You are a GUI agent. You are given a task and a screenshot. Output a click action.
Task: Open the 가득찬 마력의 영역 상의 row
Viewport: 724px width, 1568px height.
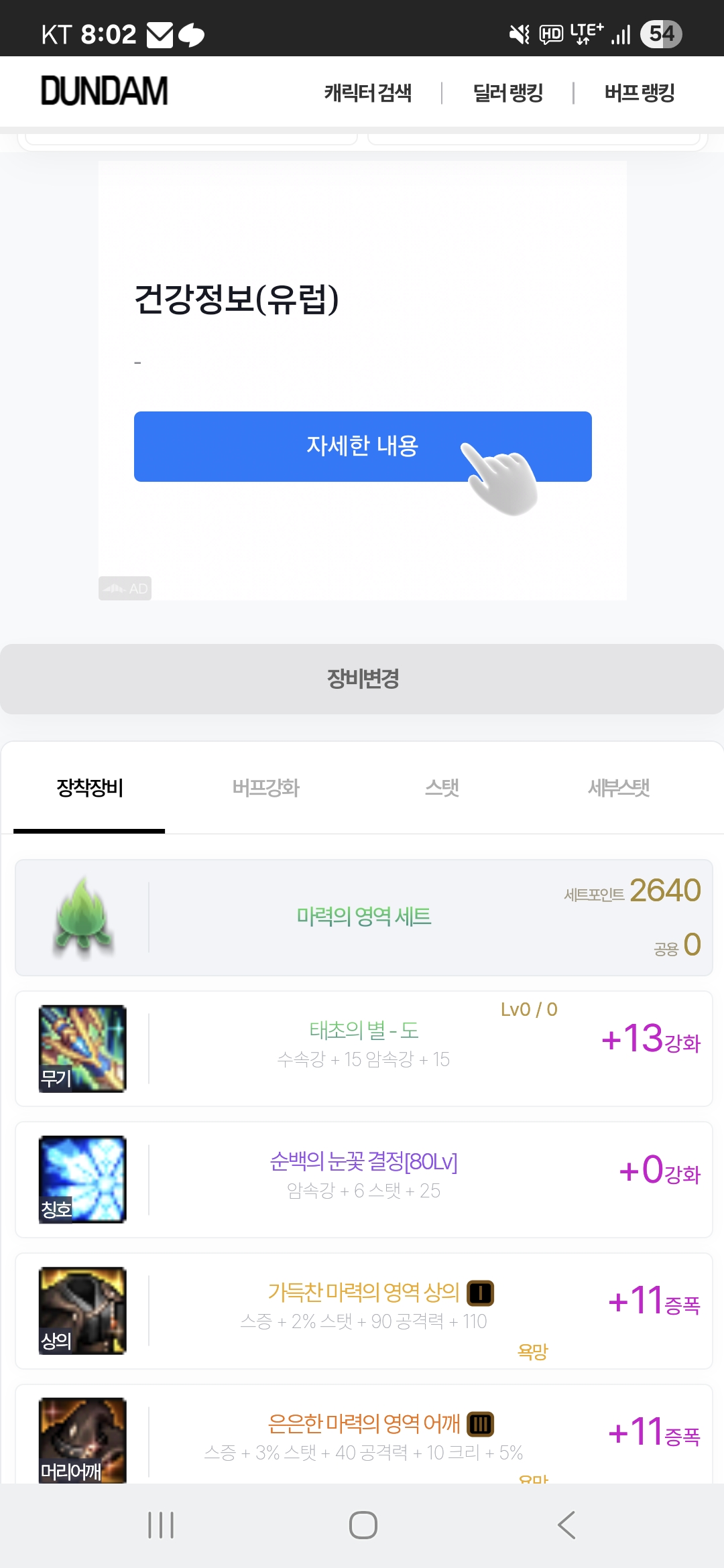363,1311
